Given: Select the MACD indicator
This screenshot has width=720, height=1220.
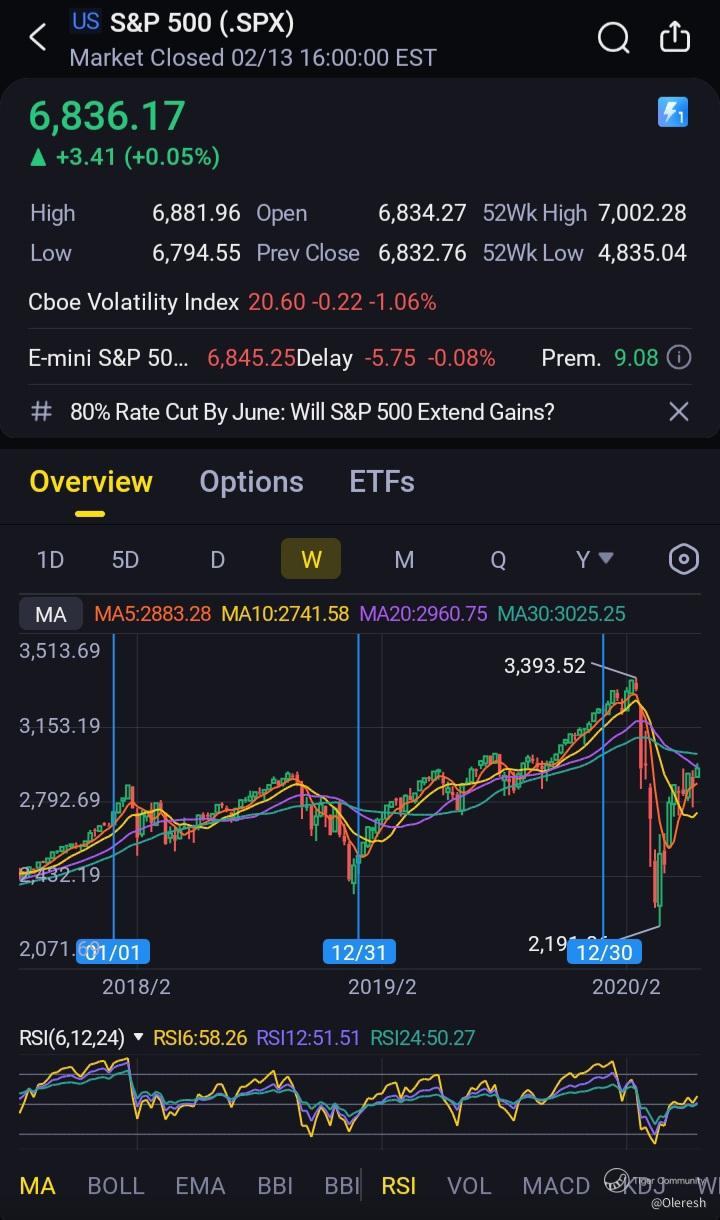Looking at the screenshot, I should pyautogui.click(x=556, y=1186).
